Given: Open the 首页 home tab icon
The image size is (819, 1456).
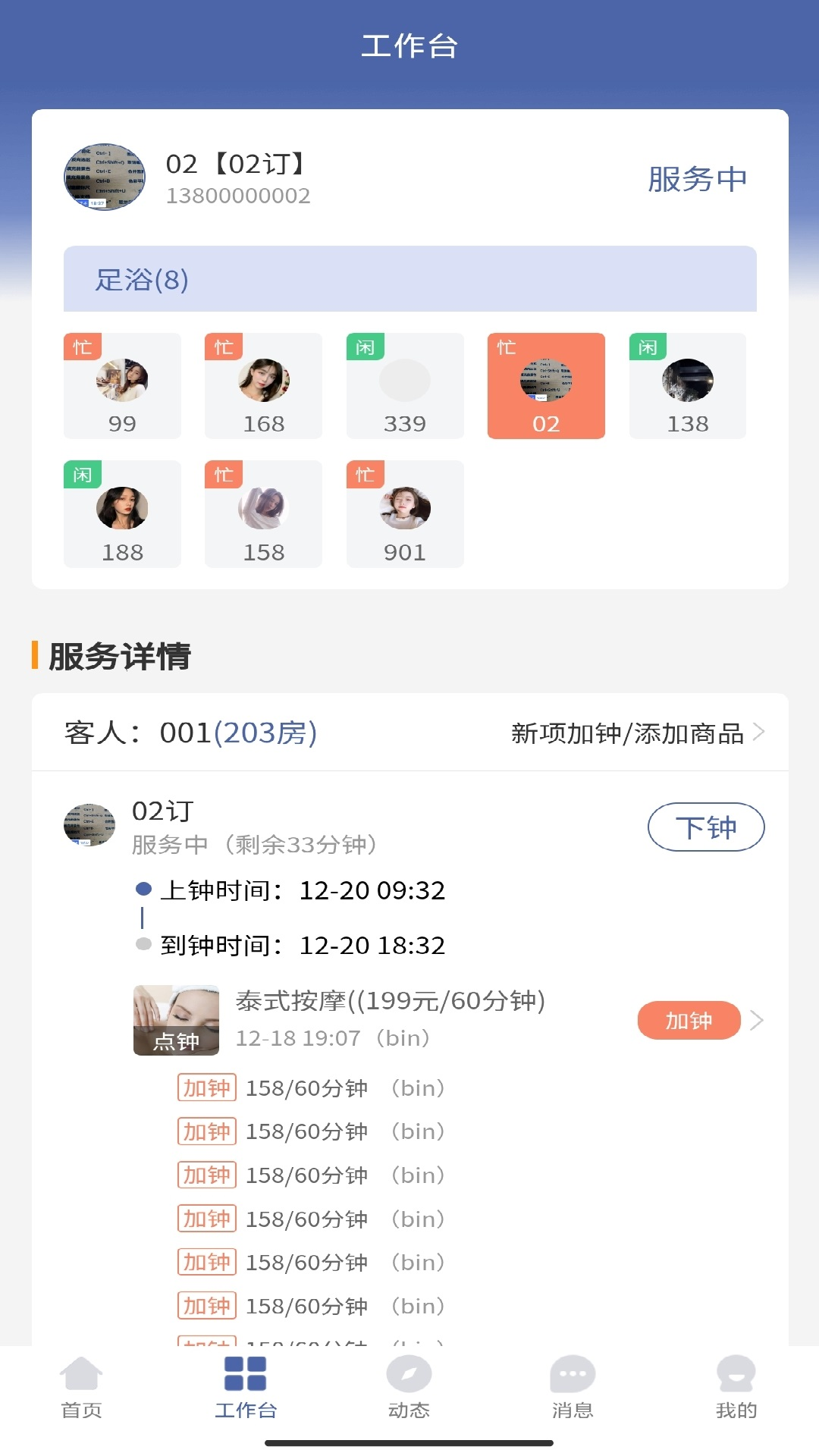Looking at the screenshot, I should click(x=80, y=1385).
